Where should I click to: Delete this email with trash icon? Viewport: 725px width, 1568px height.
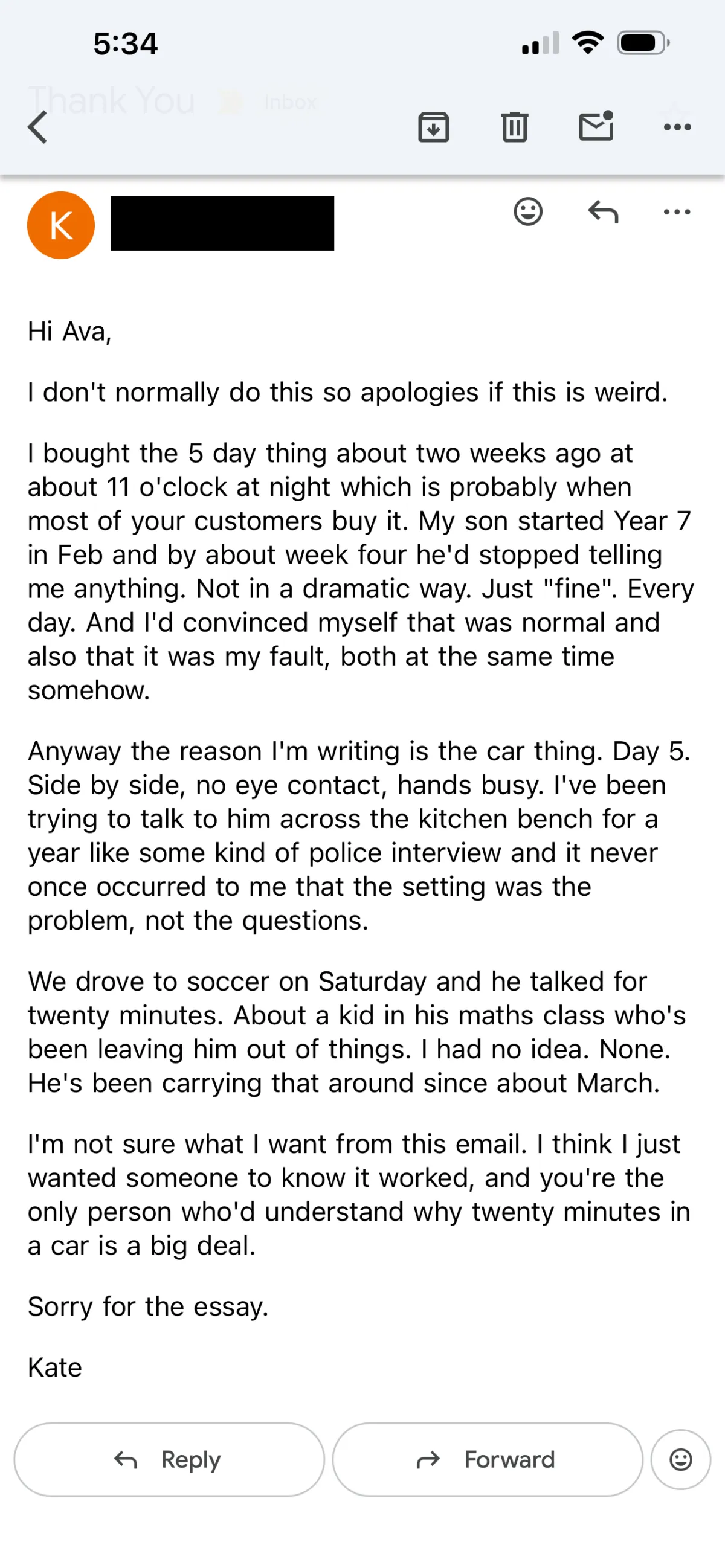pyautogui.click(x=515, y=127)
